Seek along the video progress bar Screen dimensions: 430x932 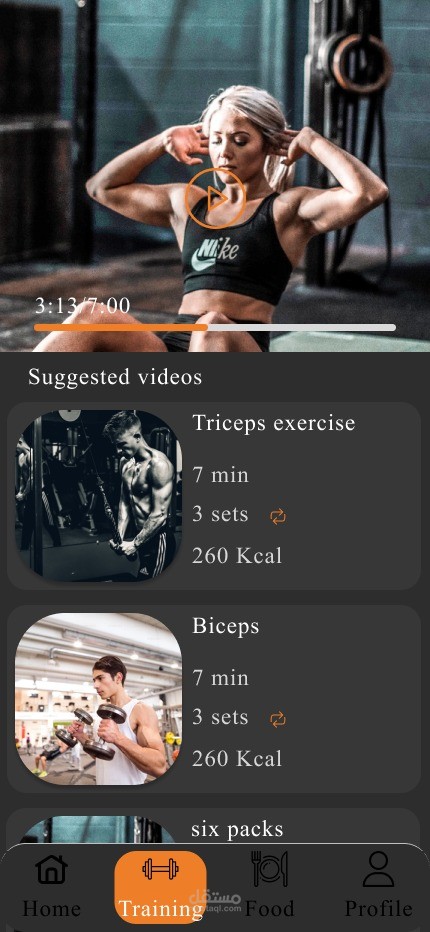[215, 328]
